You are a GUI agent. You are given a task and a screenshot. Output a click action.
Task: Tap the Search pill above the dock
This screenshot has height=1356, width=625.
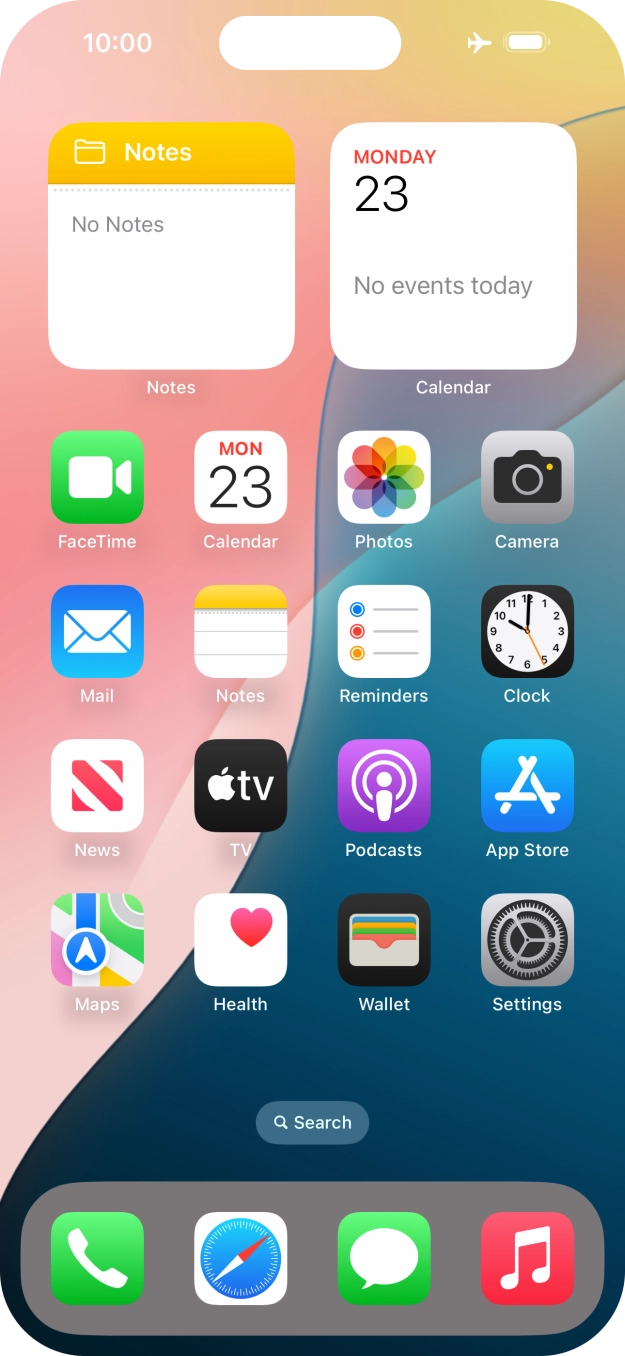click(312, 1122)
